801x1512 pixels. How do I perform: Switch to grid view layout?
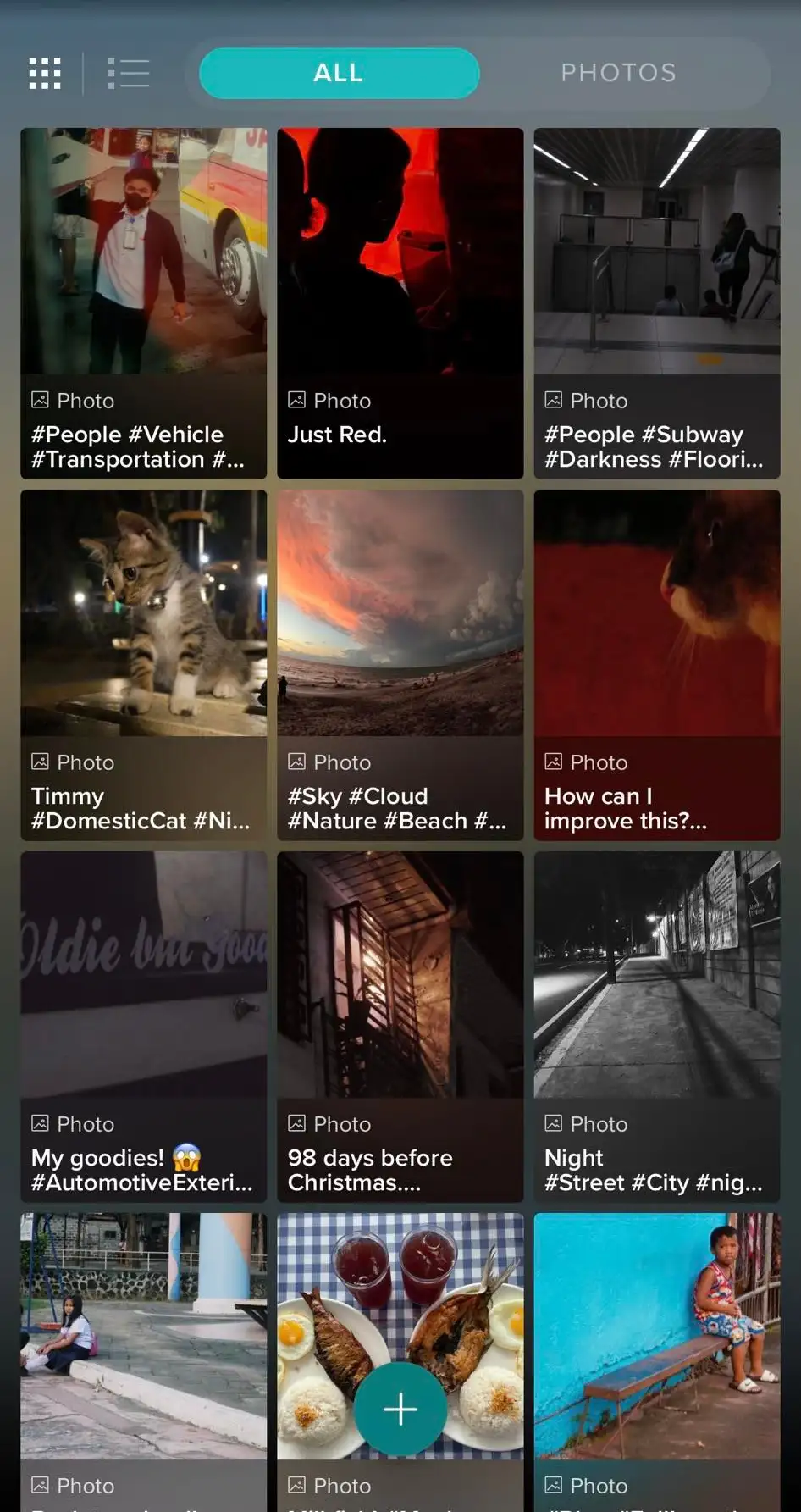[45, 74]
